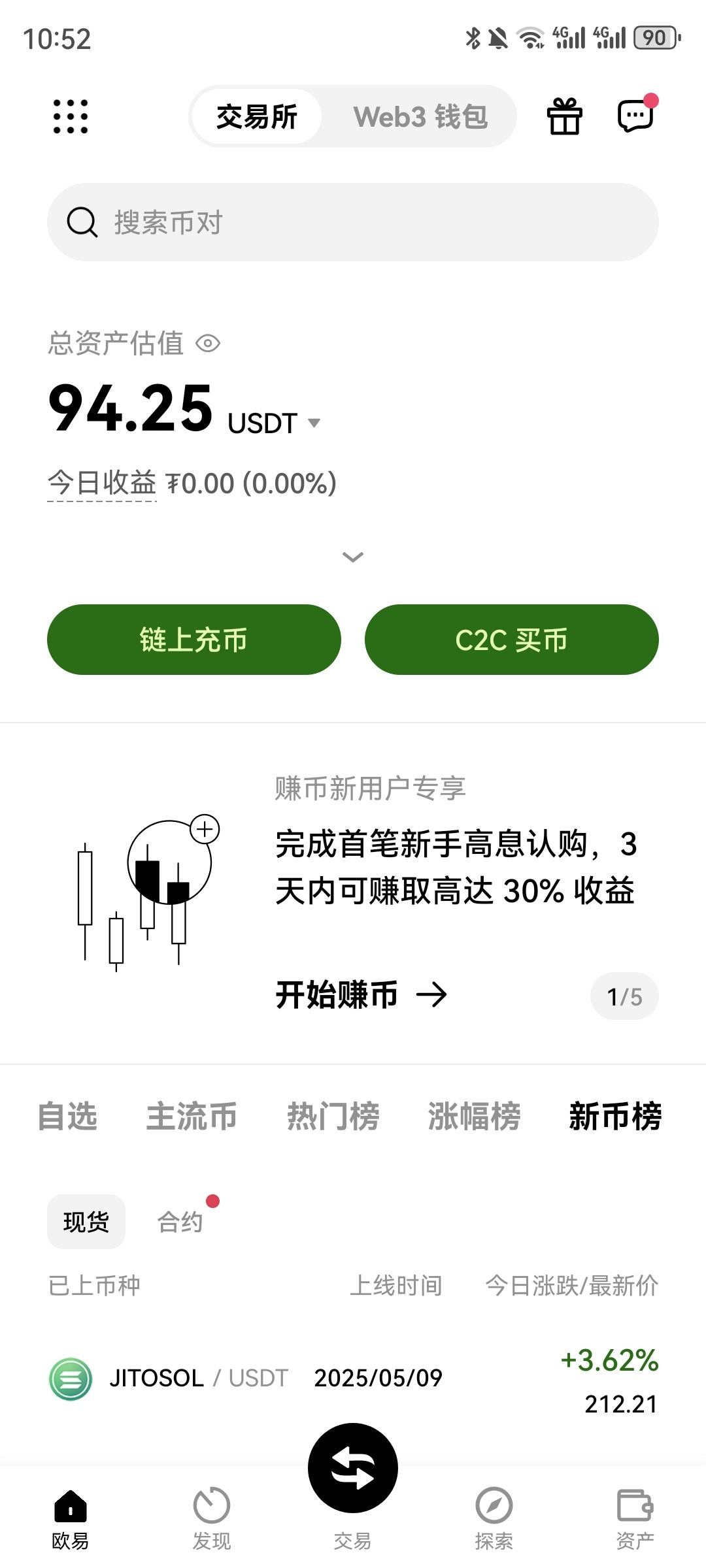Go to the 发现 bottom tab
Viewport: 706px width, 1568px height.
(x=212, y=1517)
